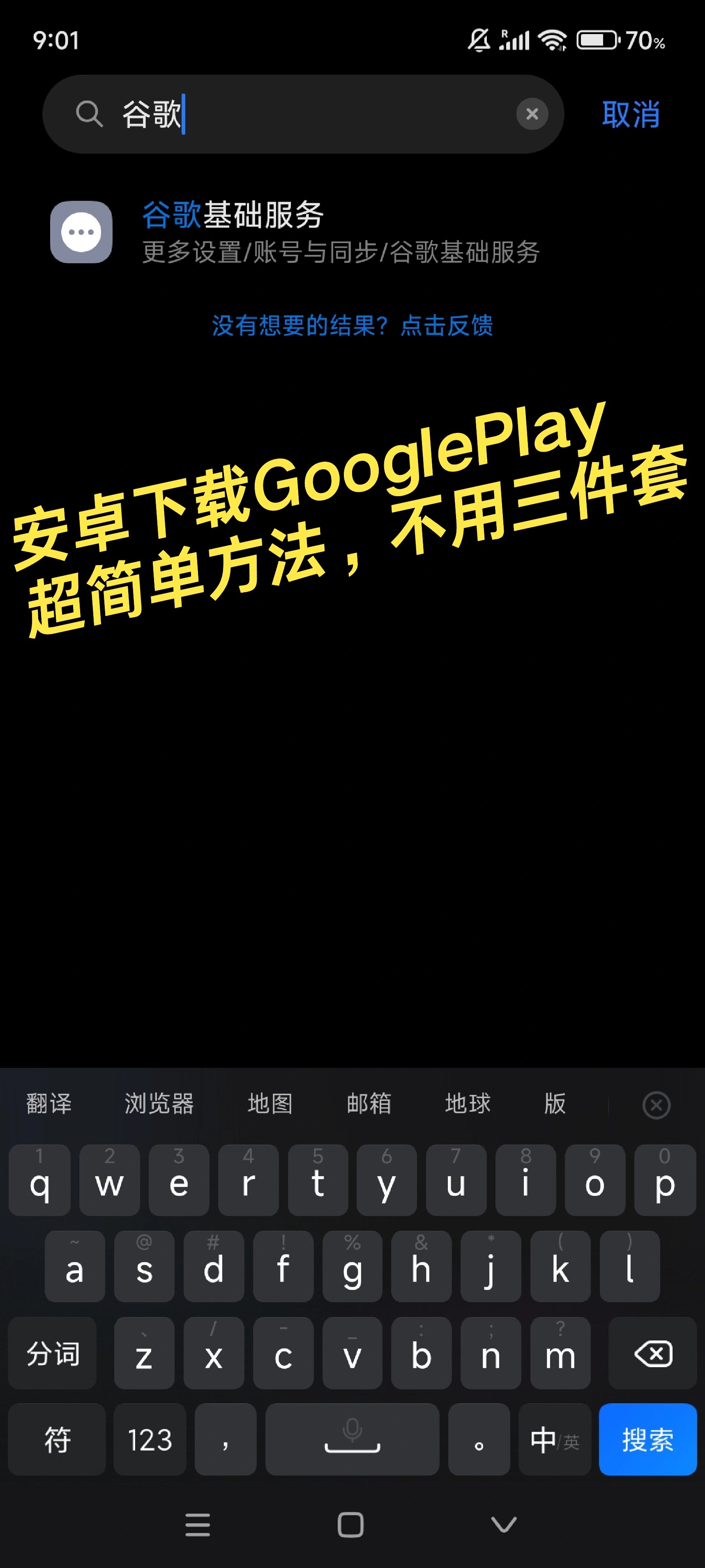Hide the keyboard with the down arrow
Image resolution: width=705 pixels, height=1568 pixels.
click(504, 1525)
